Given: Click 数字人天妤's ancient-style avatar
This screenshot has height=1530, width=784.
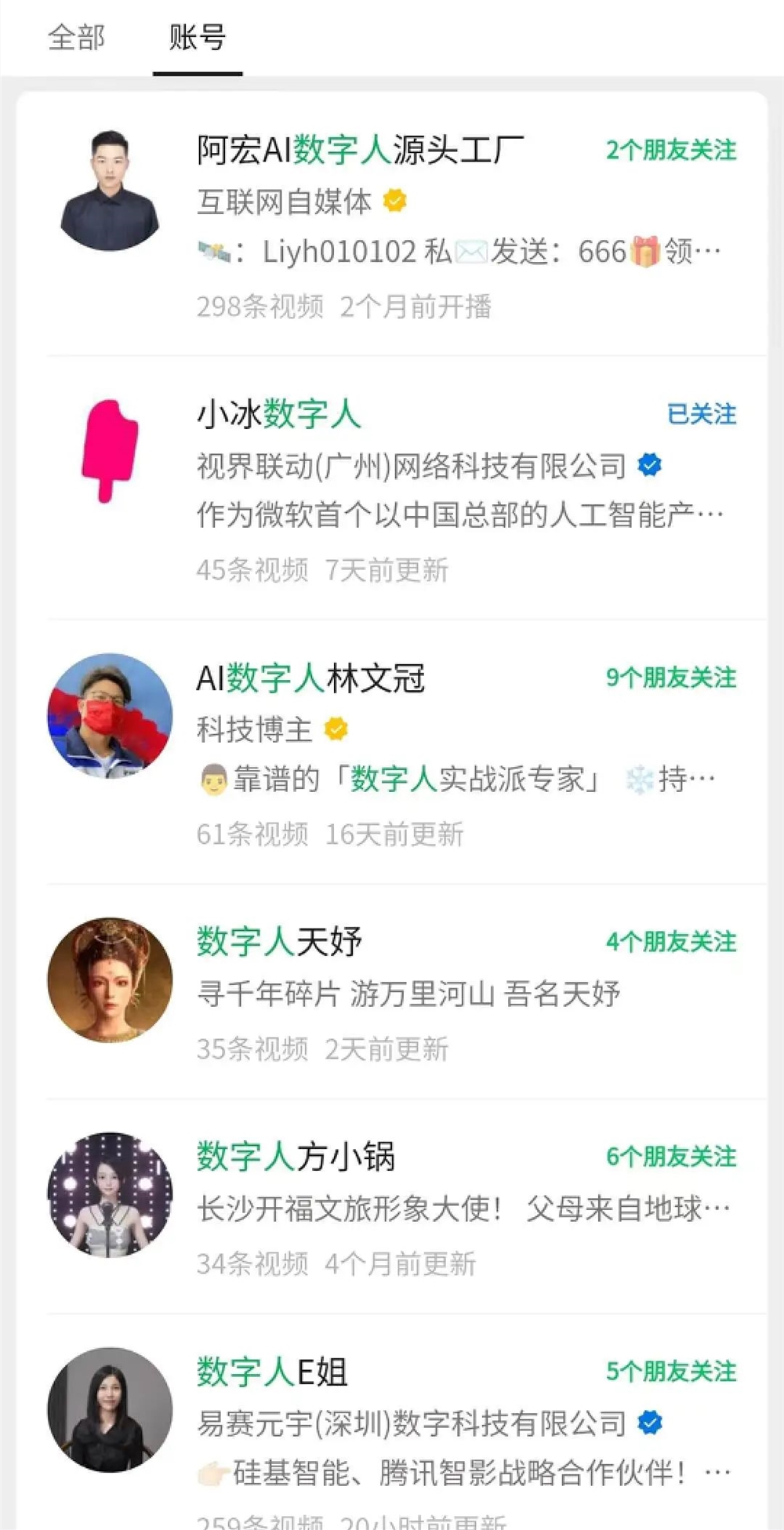Looking at the screenshot, I should click(110, 978).
